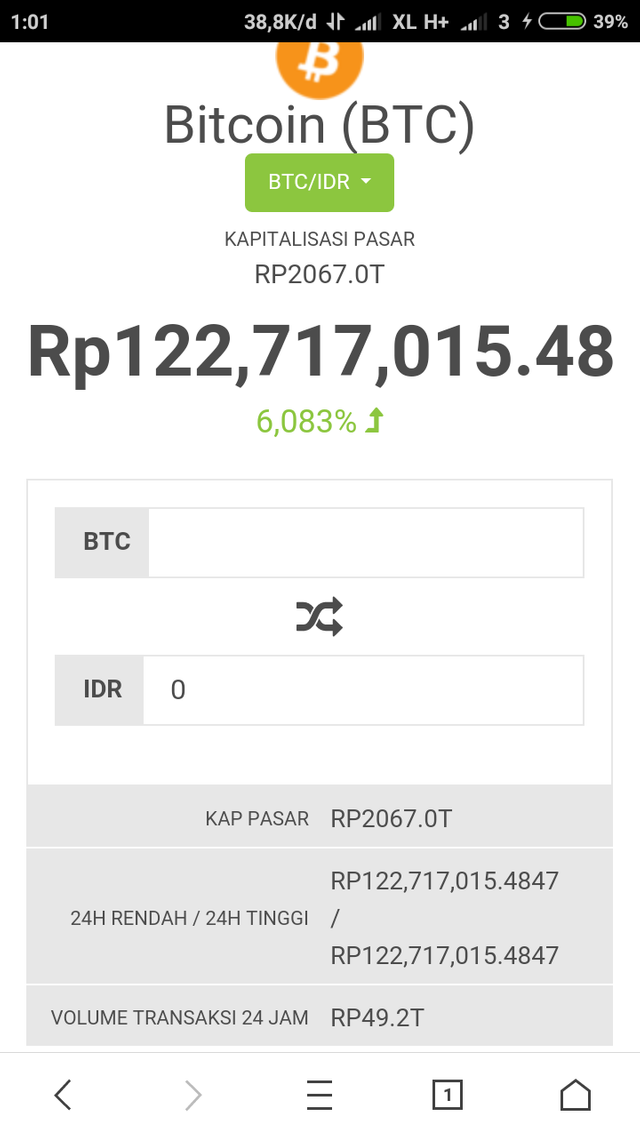Go back to the previous page
640x1138 pixels.
(63, 1096)
